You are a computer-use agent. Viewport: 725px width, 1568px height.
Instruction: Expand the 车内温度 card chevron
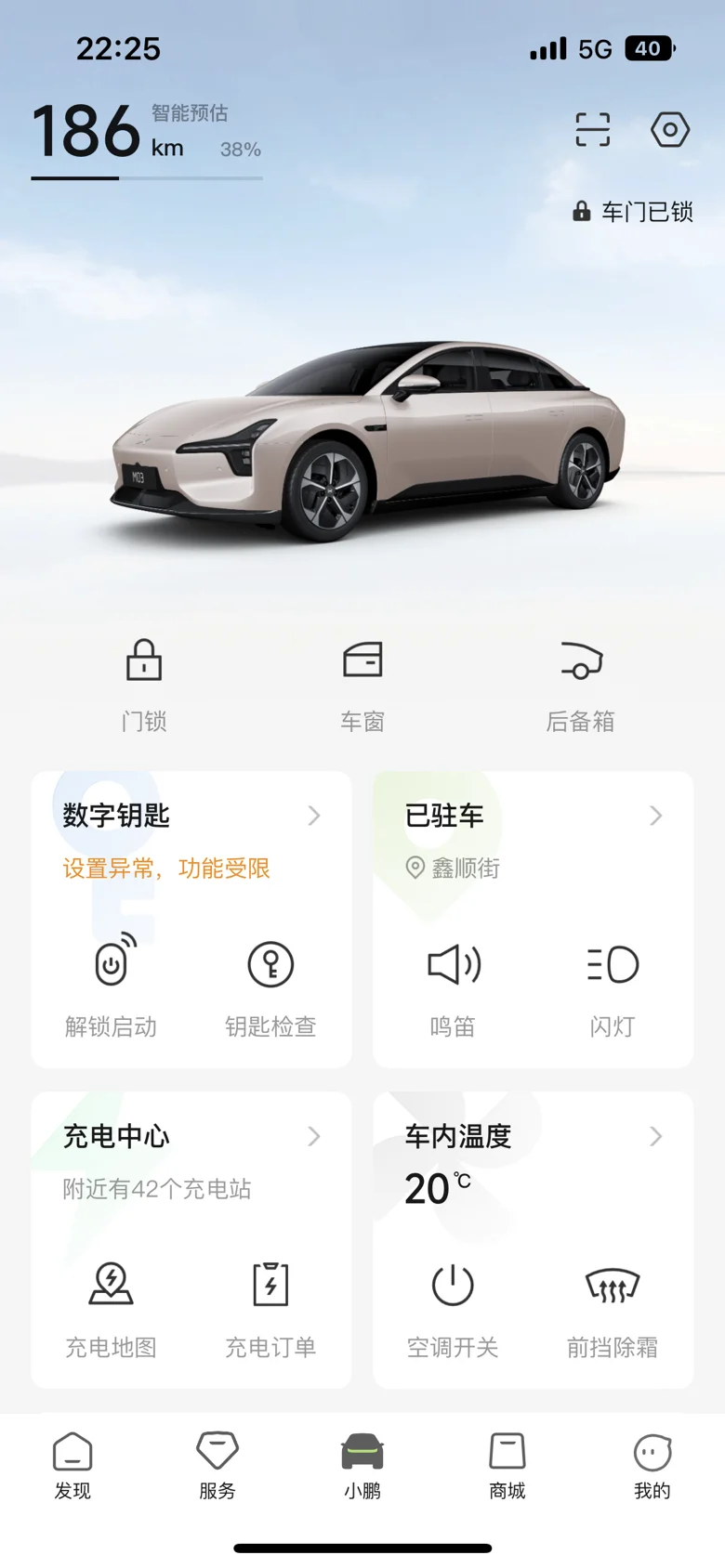(655, 1136)
